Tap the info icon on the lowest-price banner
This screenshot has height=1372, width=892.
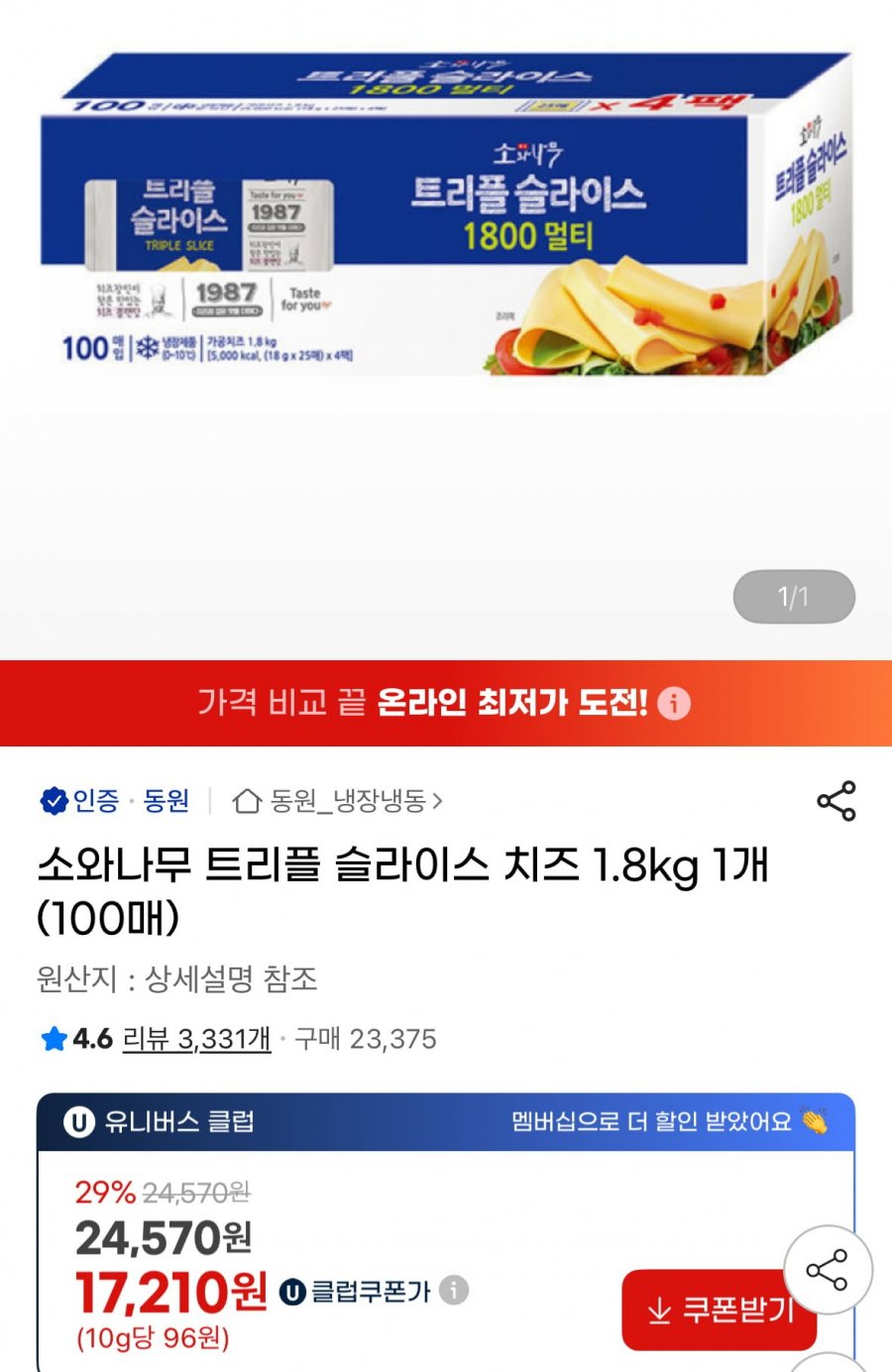(674, 704)
